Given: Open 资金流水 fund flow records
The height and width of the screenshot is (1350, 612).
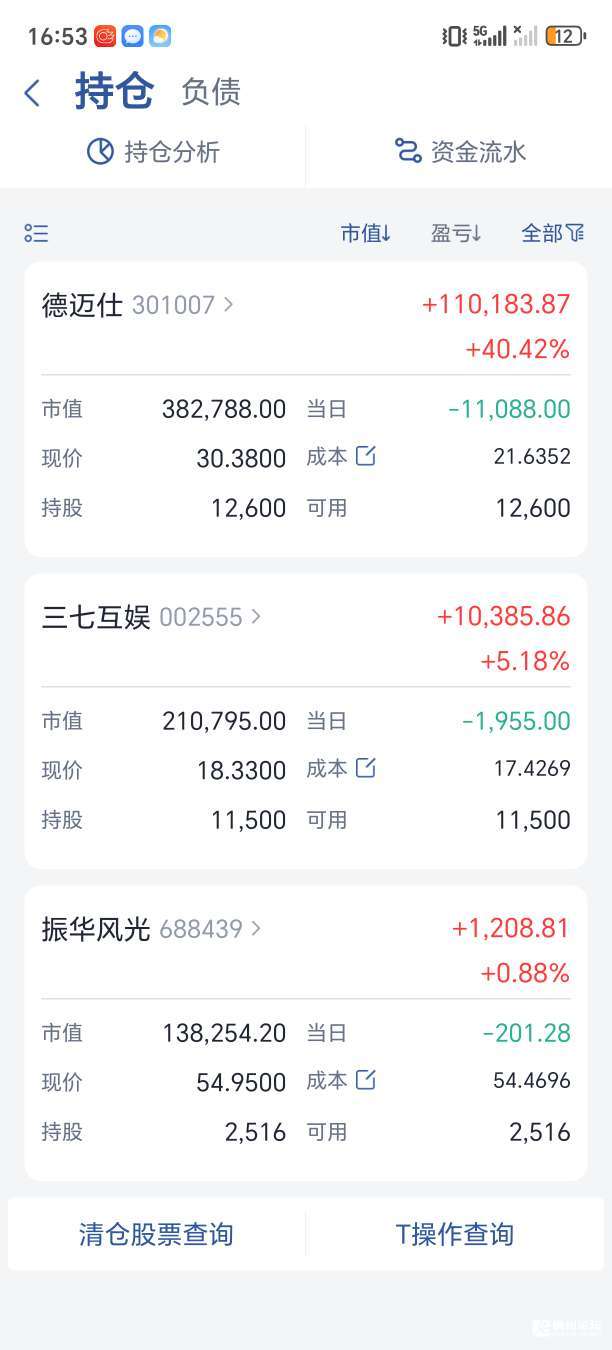Looking at the screenshot, I should (460, 152).
